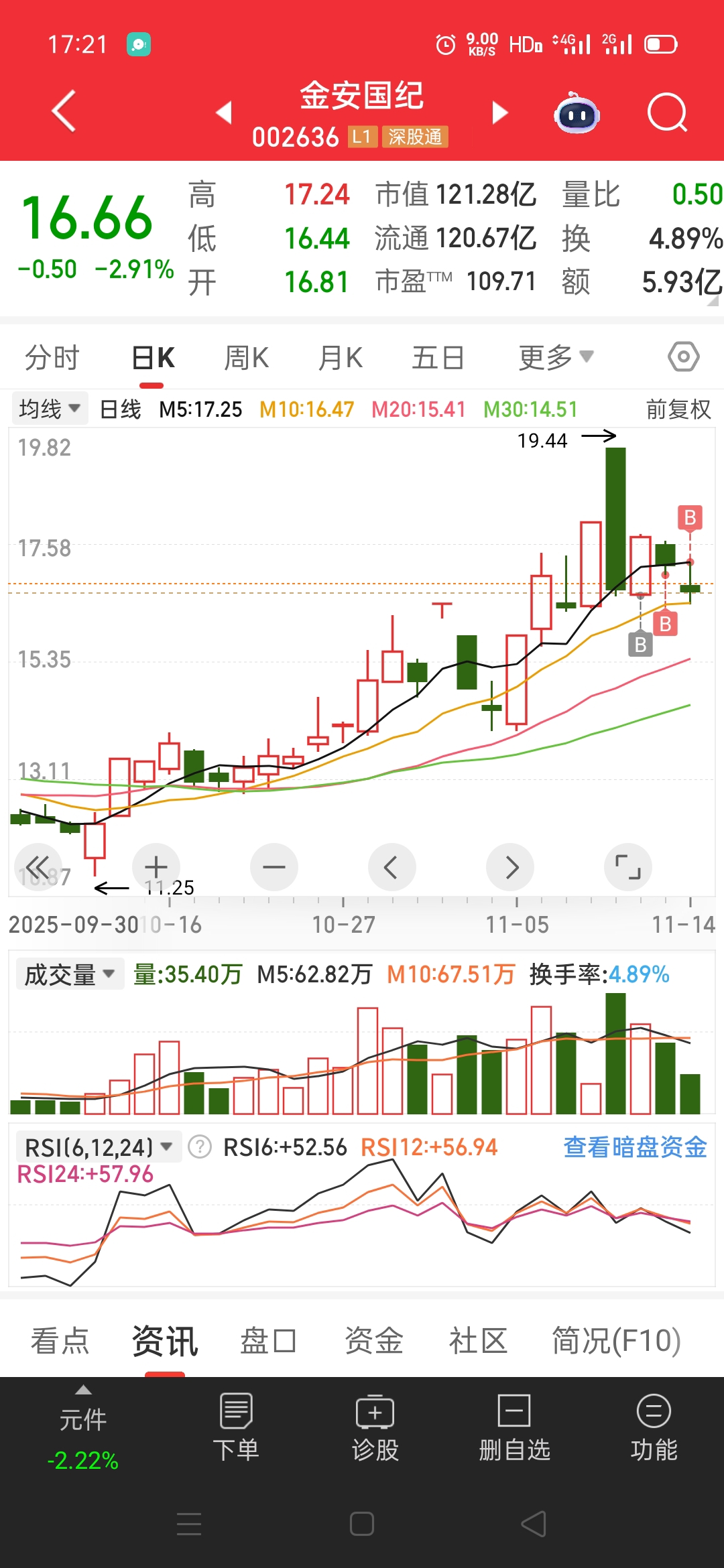Switch to the 分时 chart tab
Image resolution: width=724 pixels, height=1568 pixels.
[52, 357]
